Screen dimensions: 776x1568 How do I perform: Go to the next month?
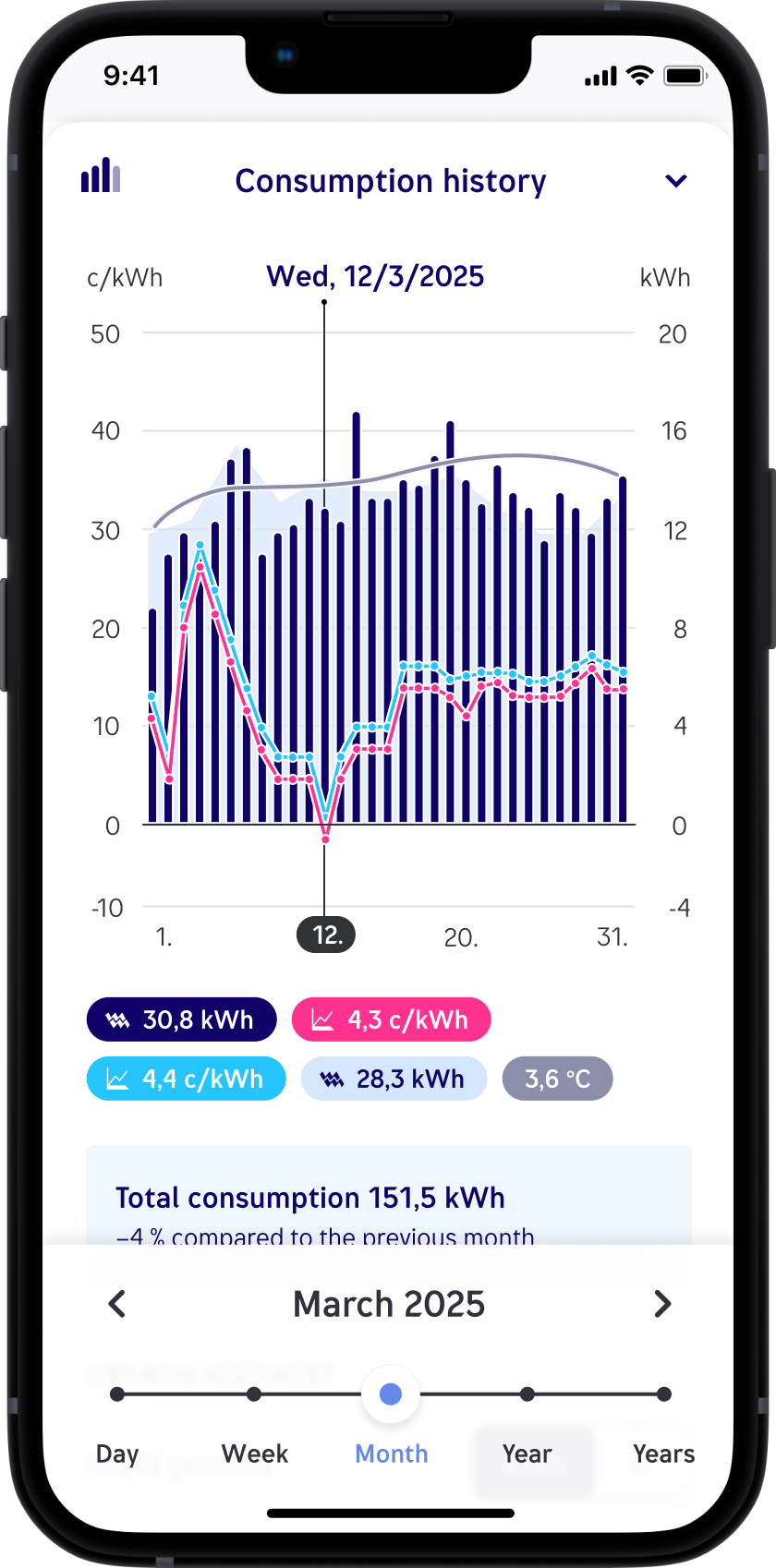[x=661, y=1304]
